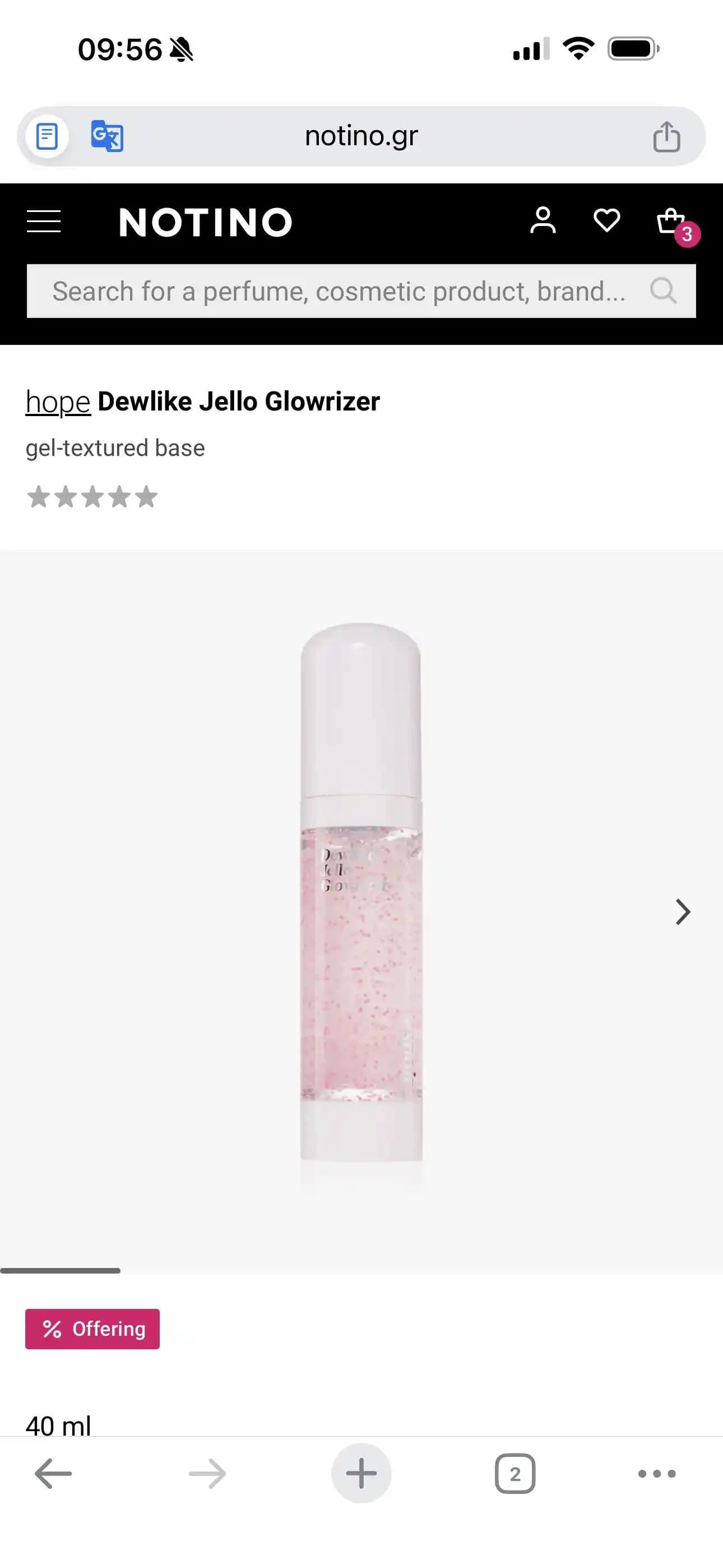Tap the notino.gr address bar

point(361,136)
